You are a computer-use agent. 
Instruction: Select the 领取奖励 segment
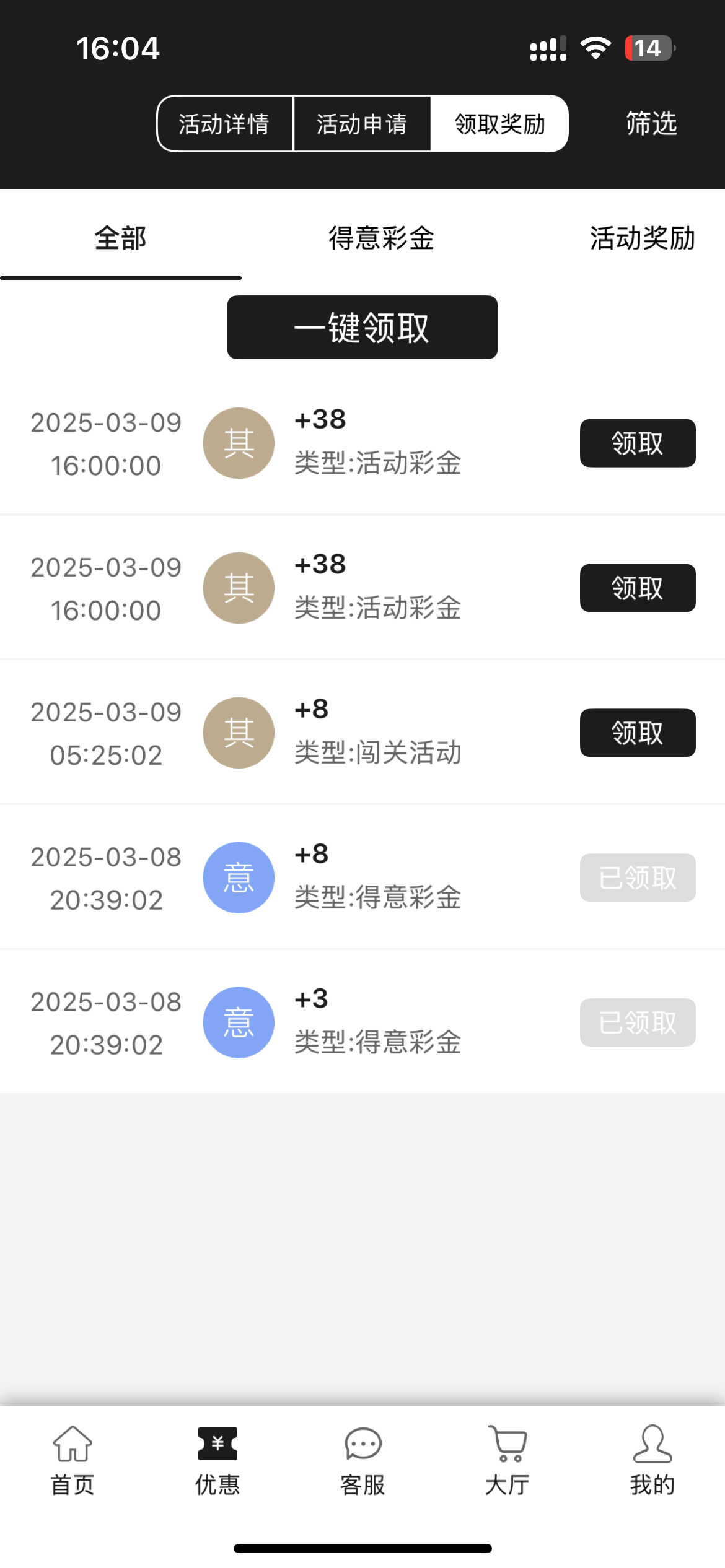coord(499,124)
